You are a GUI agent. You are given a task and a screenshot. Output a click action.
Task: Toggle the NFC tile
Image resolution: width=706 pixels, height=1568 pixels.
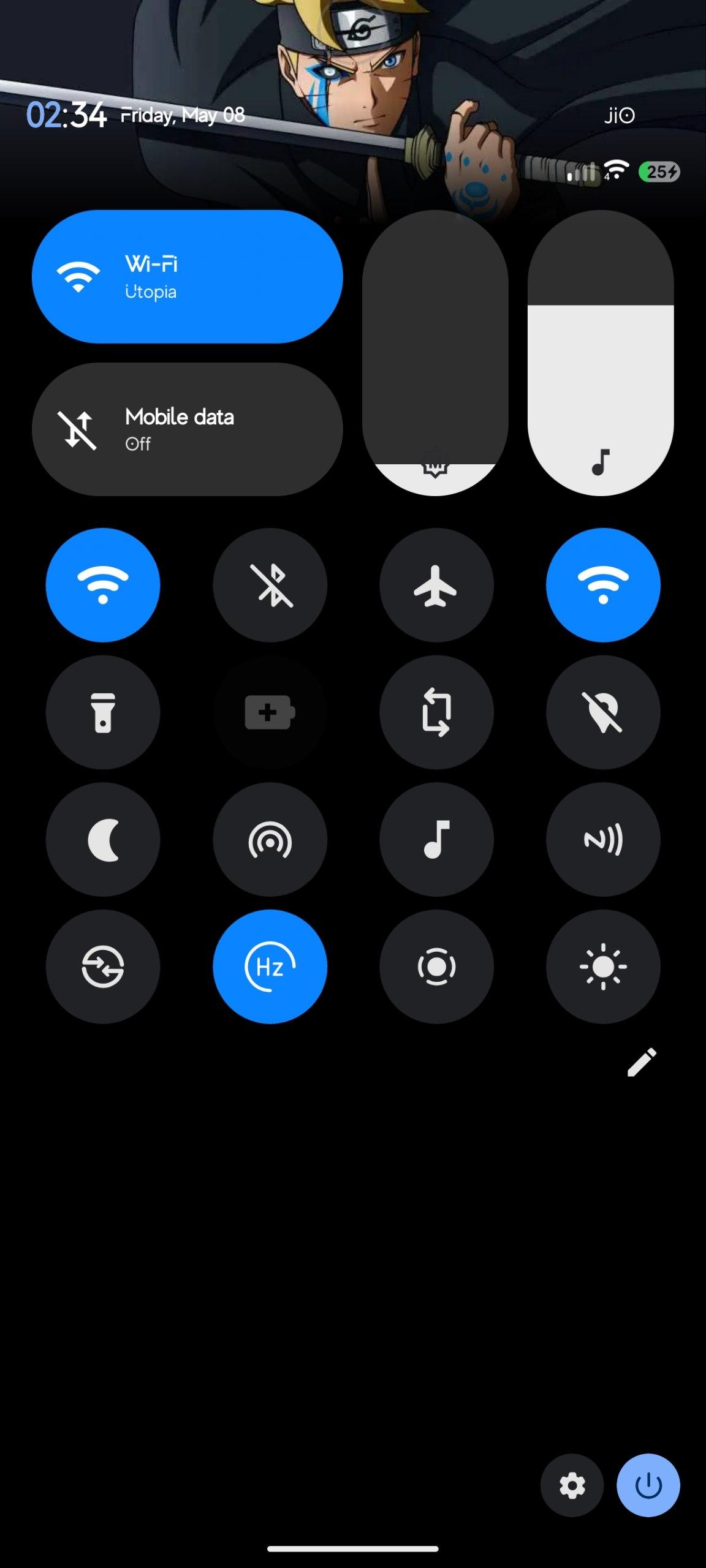(603, 840)
